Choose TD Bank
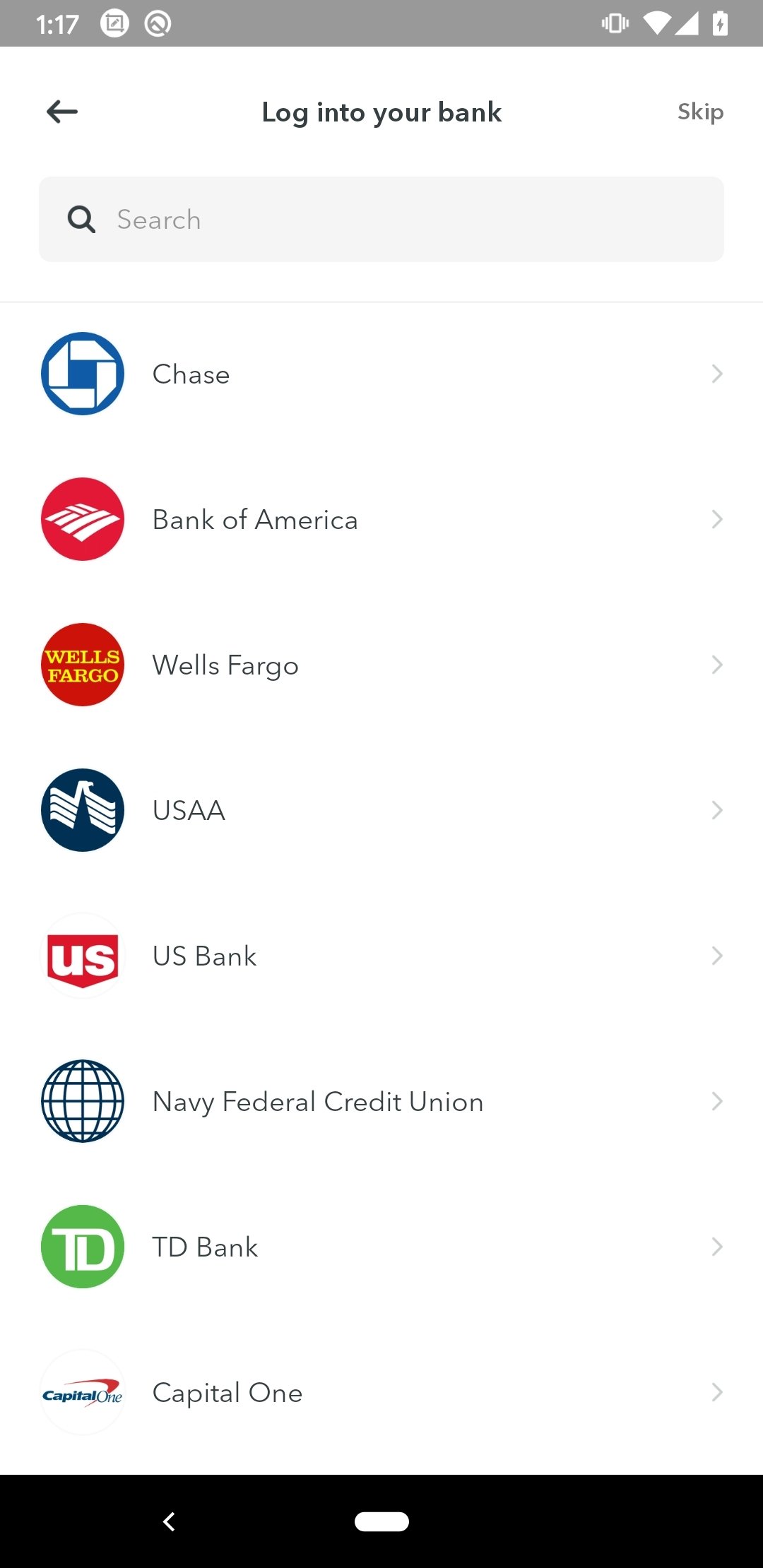The height and width of the screenshot is (1568, 763). (x=381, y=1247)
